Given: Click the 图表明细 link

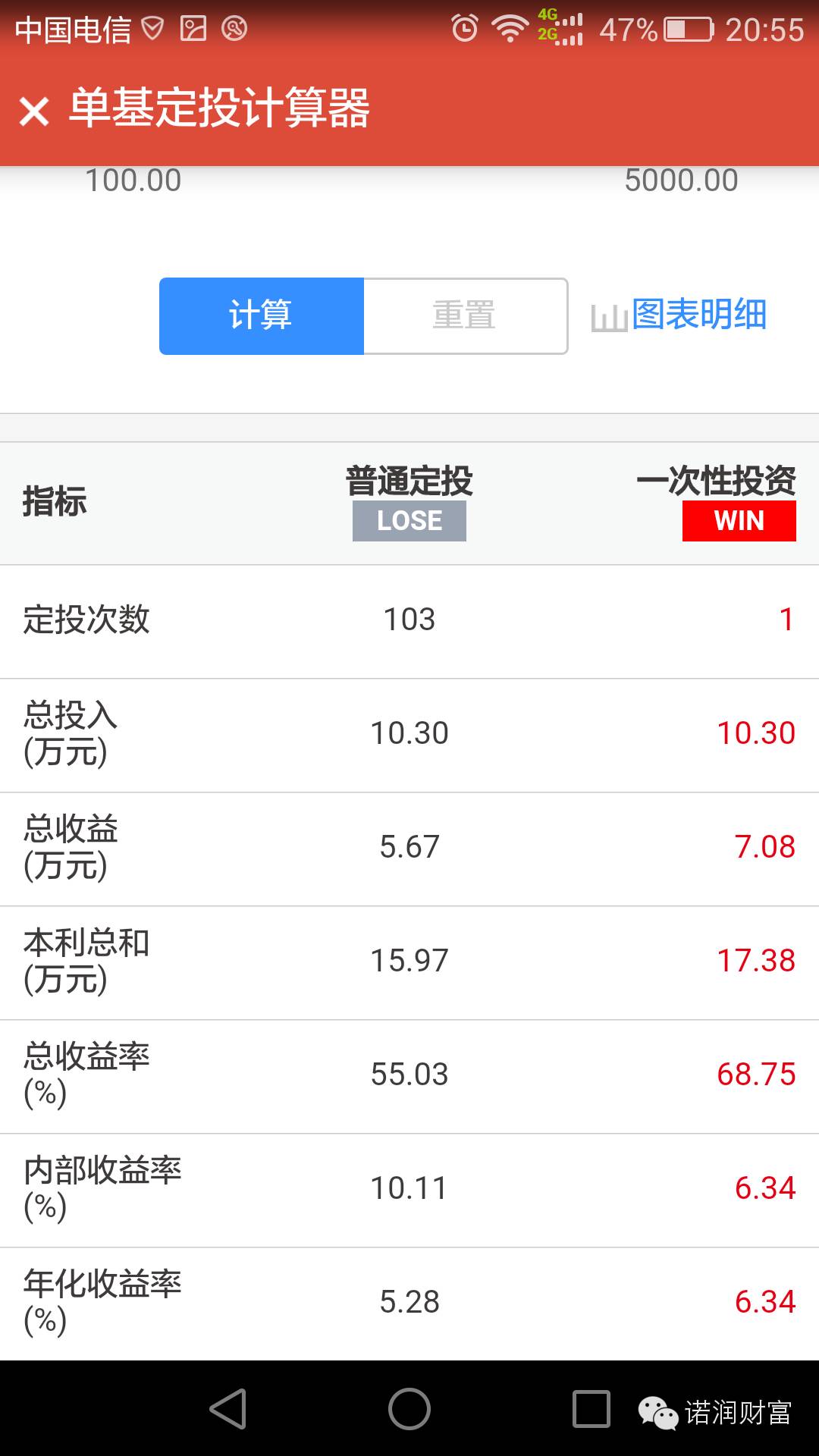Looking at the screenshot, I should pyautogui.click(x=698, y=317).
